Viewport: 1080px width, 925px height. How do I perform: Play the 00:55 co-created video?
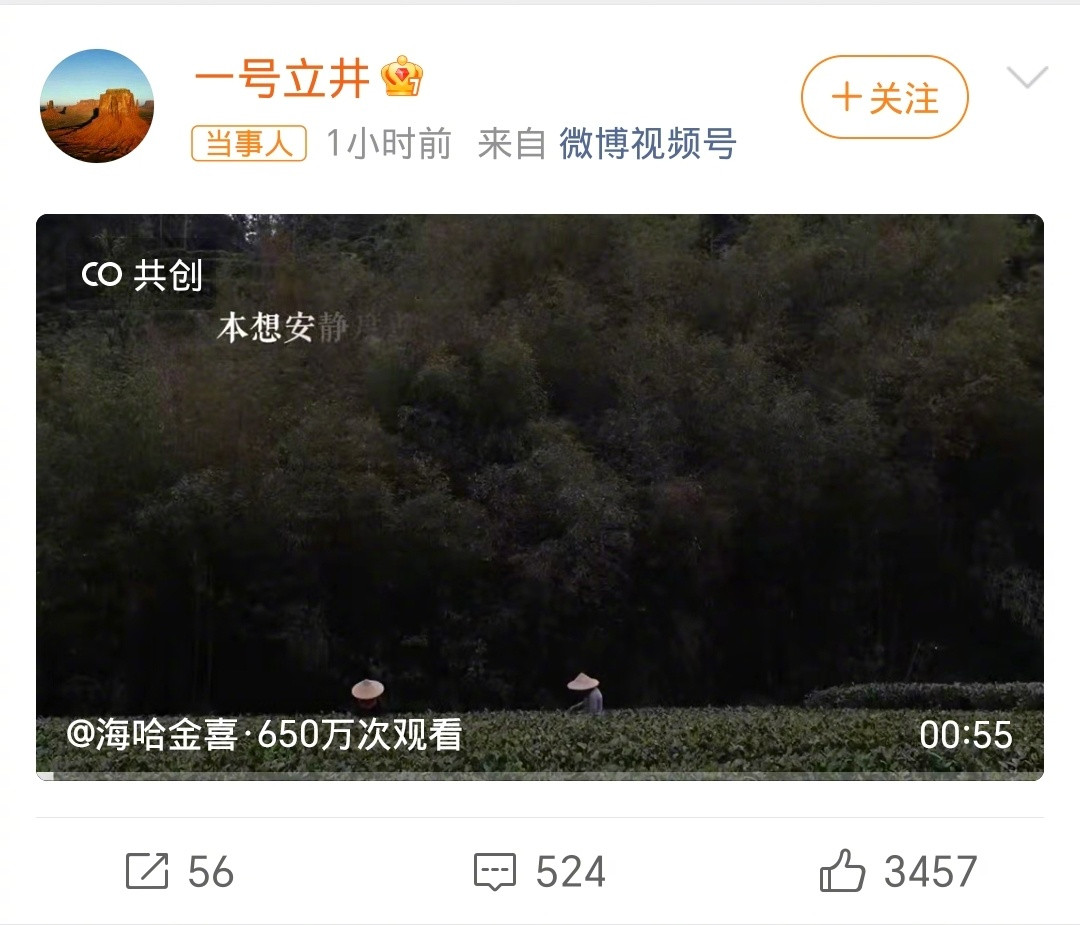539,497
